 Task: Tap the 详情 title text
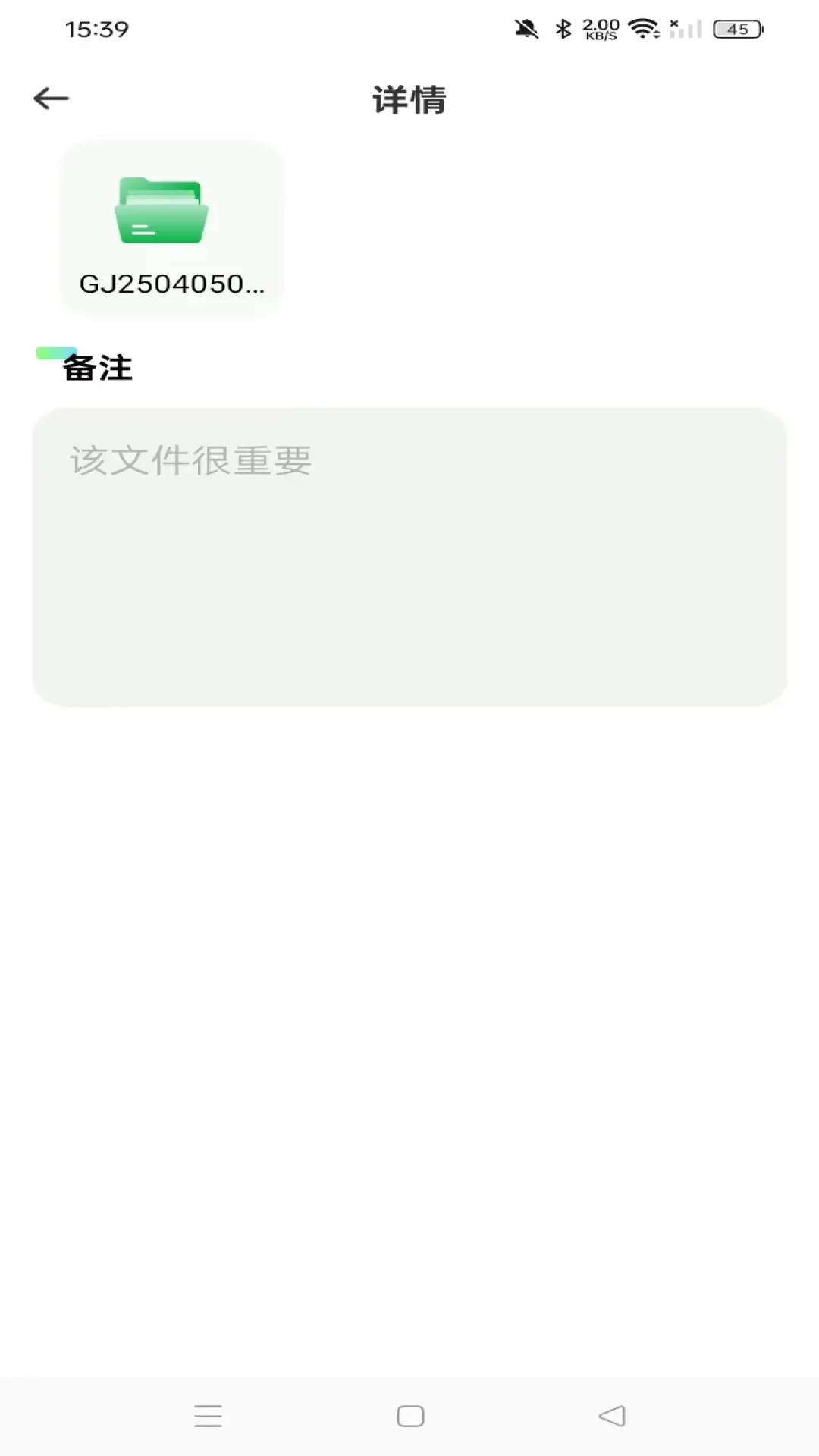click(x=409, y=99)
